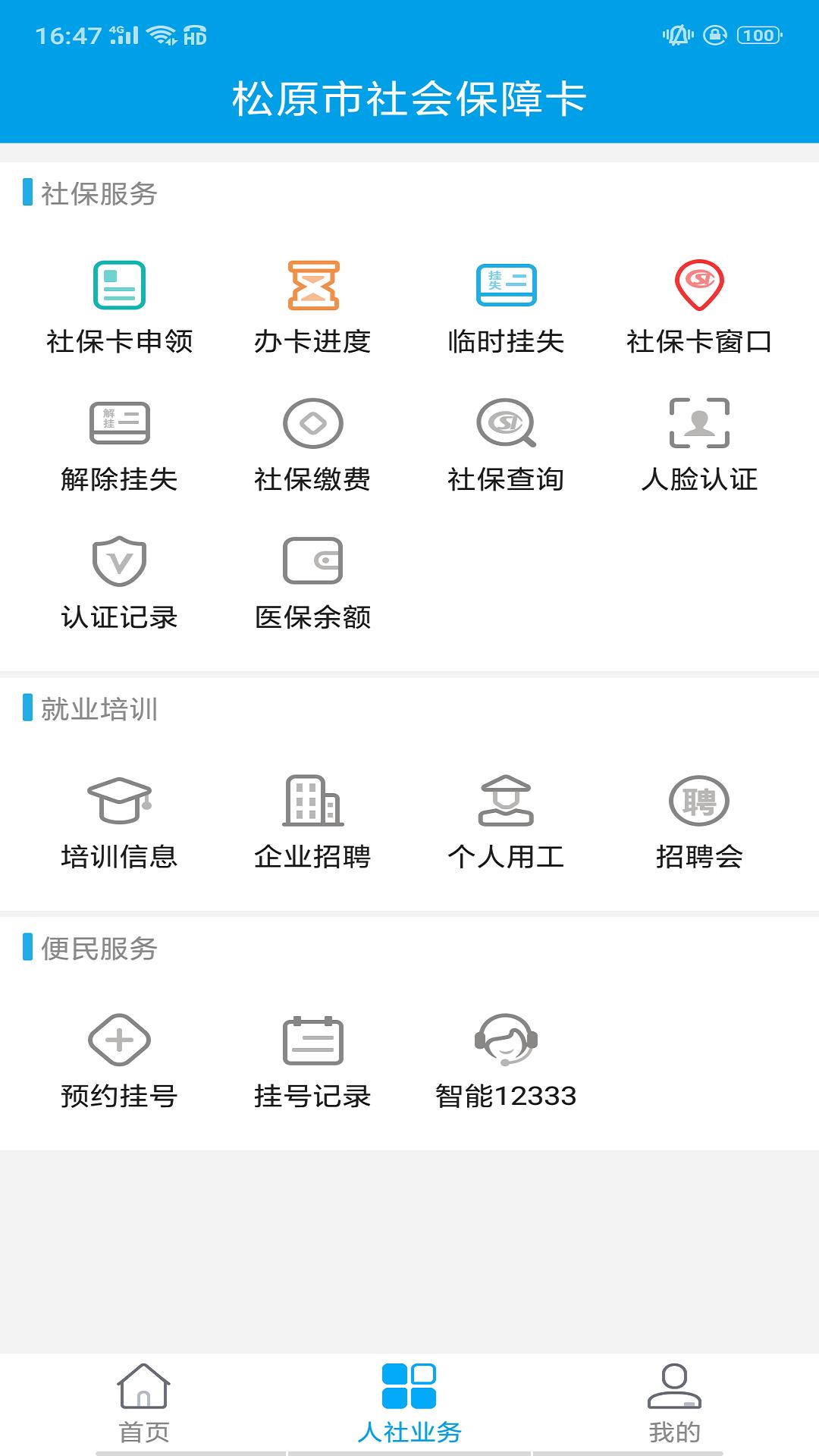View 挂号记录 registration records

point(312,1062)
